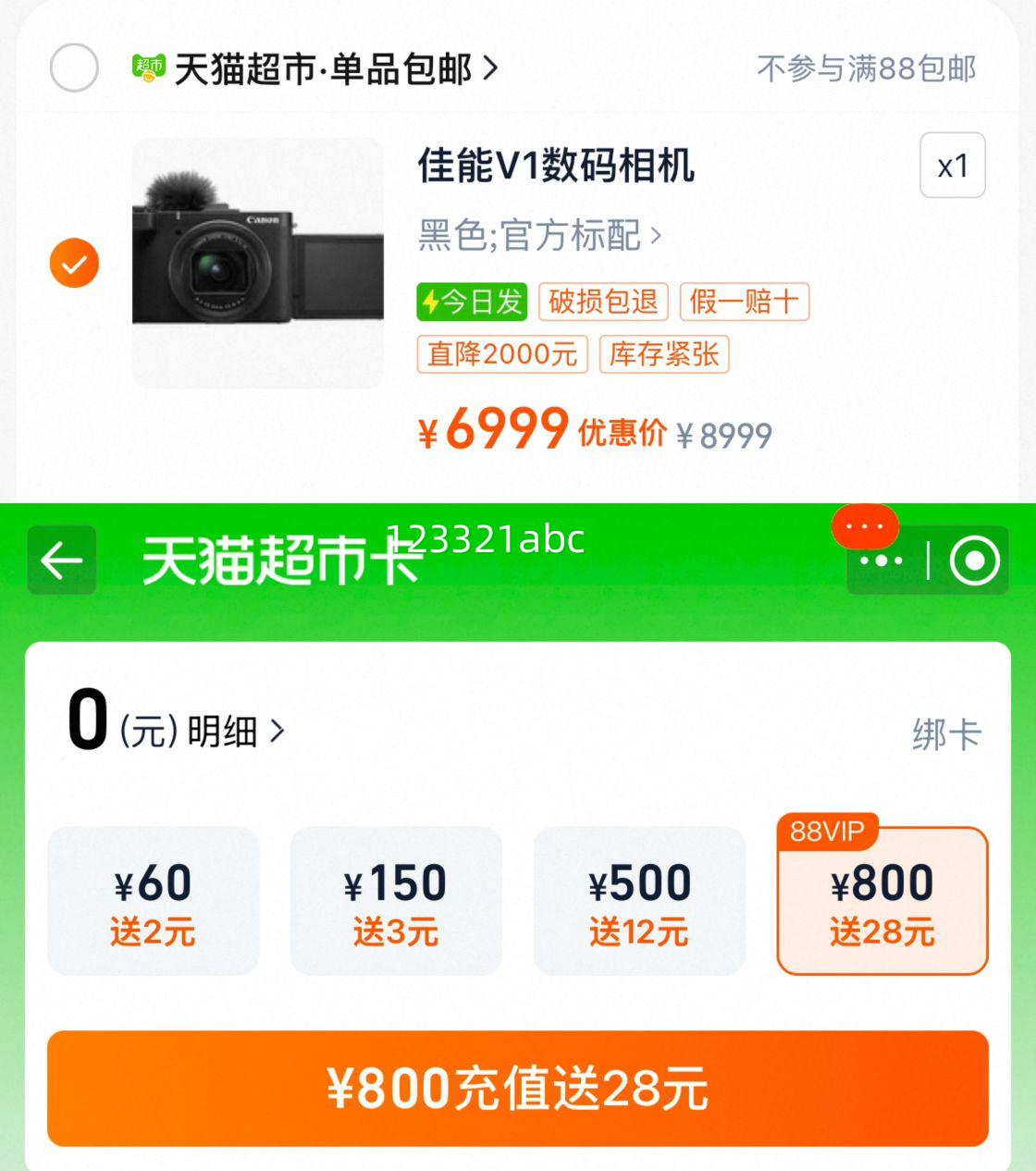Deselect the checked product checkmark
The height and width of the screenshot is (1171, 1036).
74,262
